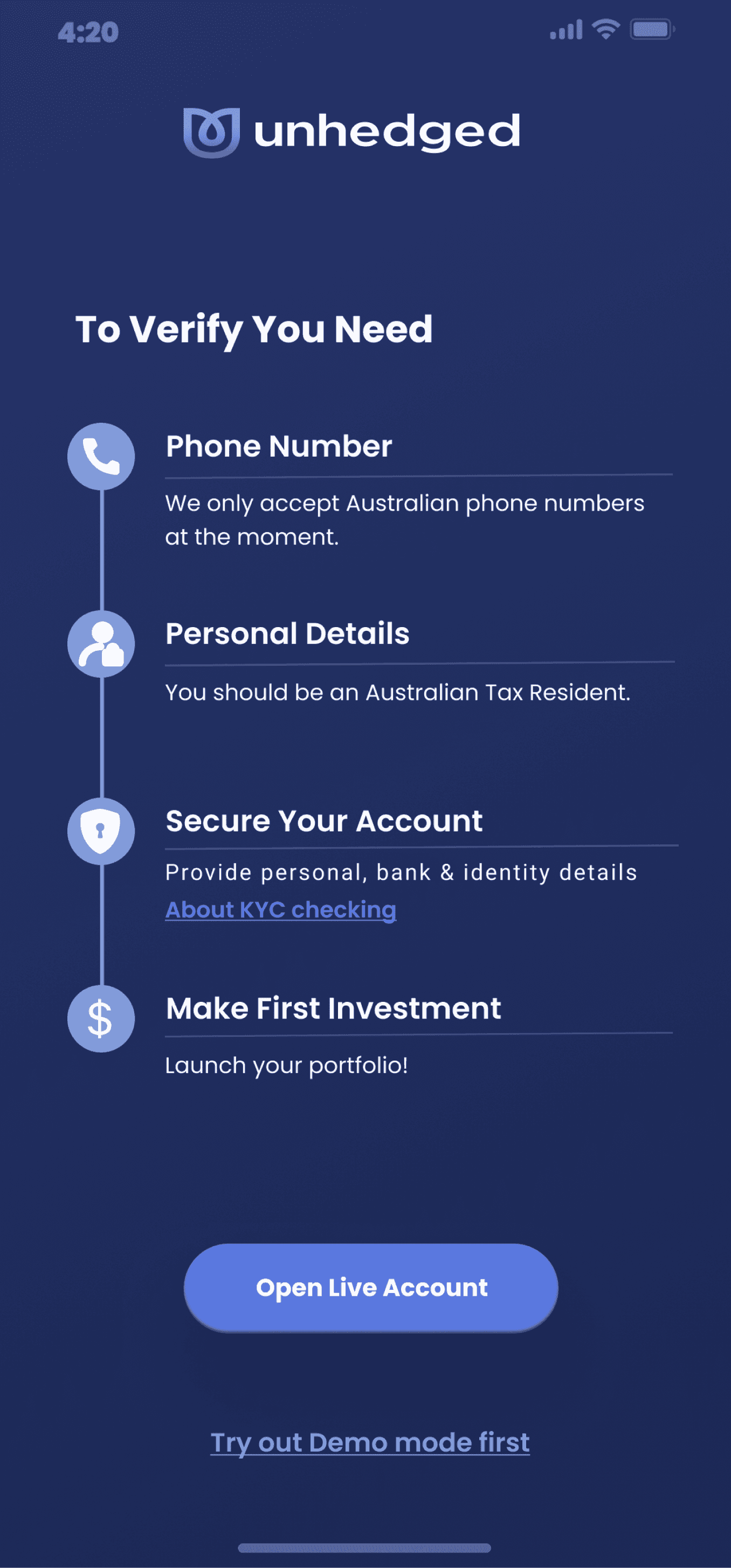Tap the Open Live Account button
The height and width of the screenshot is (1568, 731).
click(x=371, y=1287)
